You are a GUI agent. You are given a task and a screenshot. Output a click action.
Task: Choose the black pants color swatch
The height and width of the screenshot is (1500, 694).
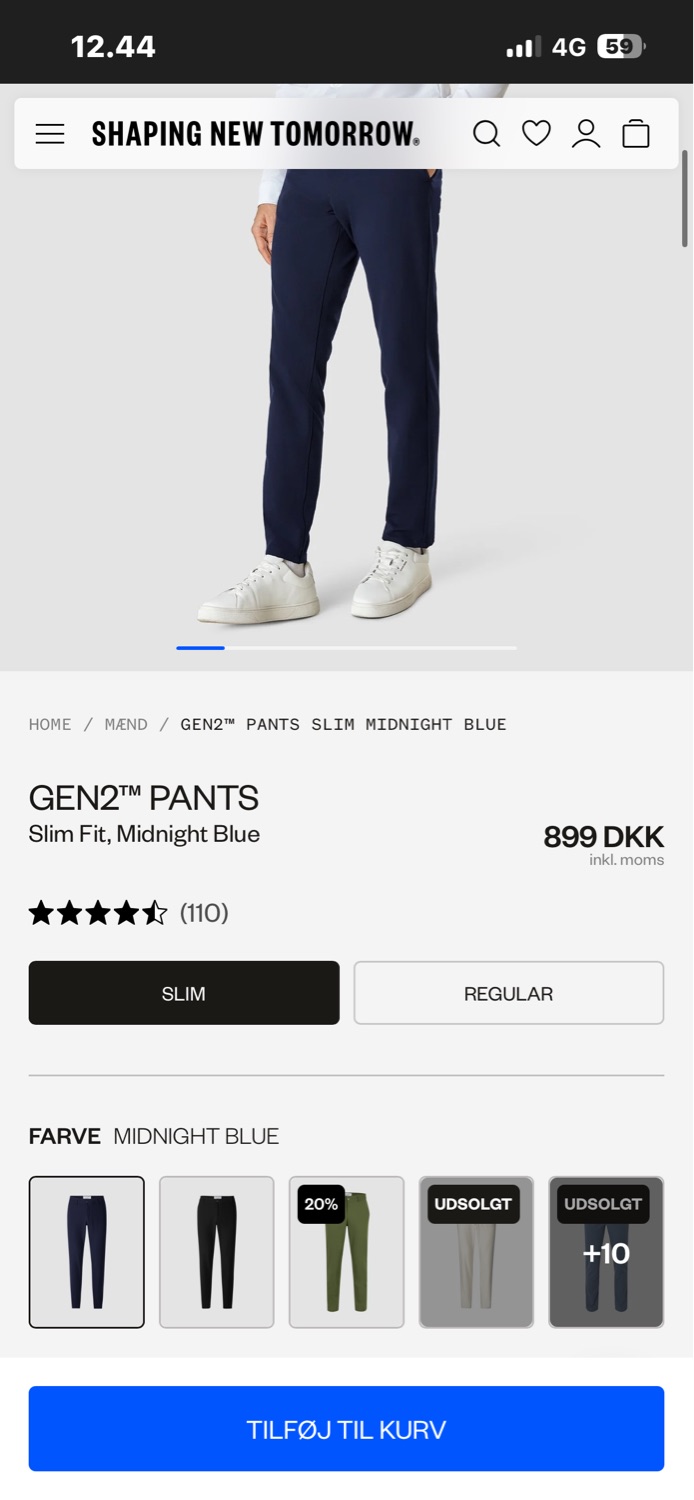pyautogui.click(x=216, y=1252)
